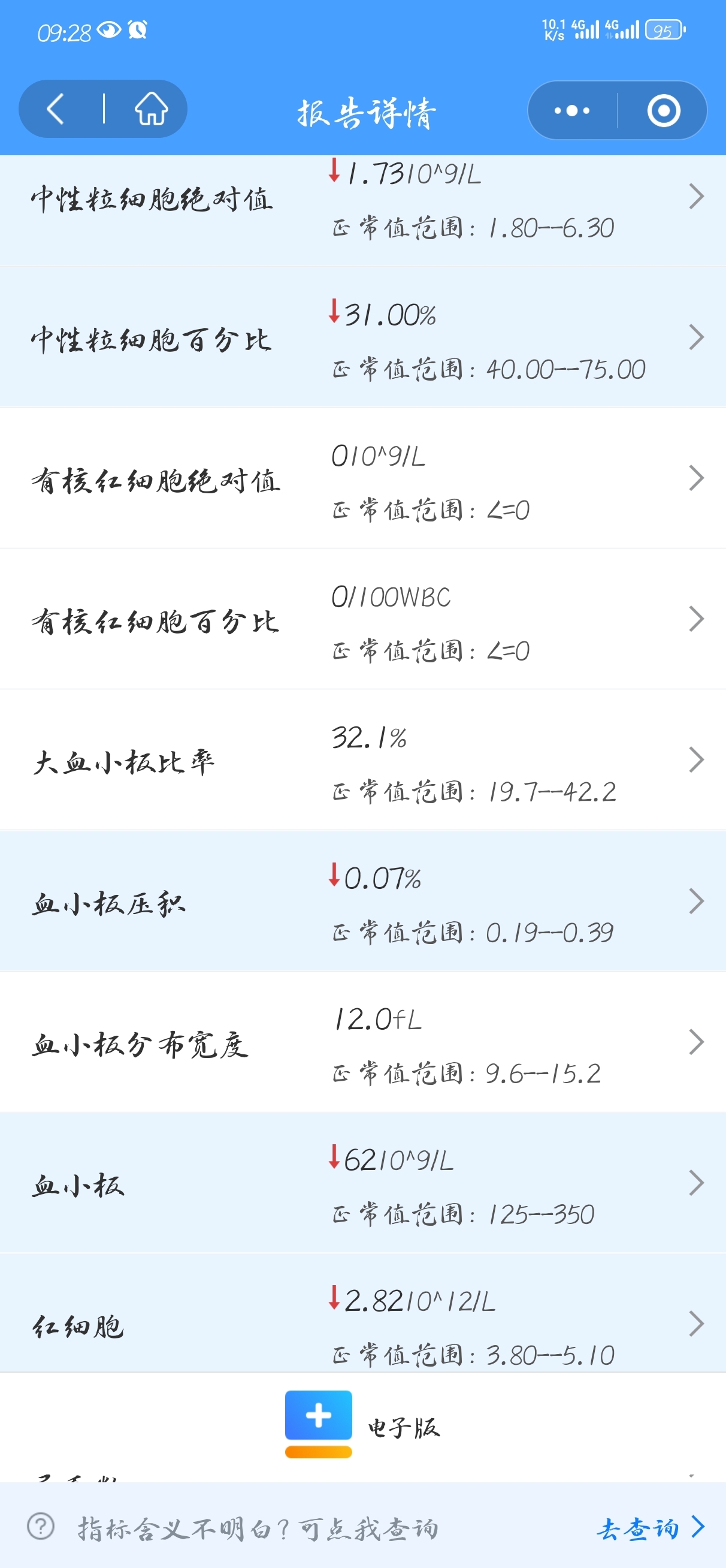Select the 大血小板比率 row

362,759
